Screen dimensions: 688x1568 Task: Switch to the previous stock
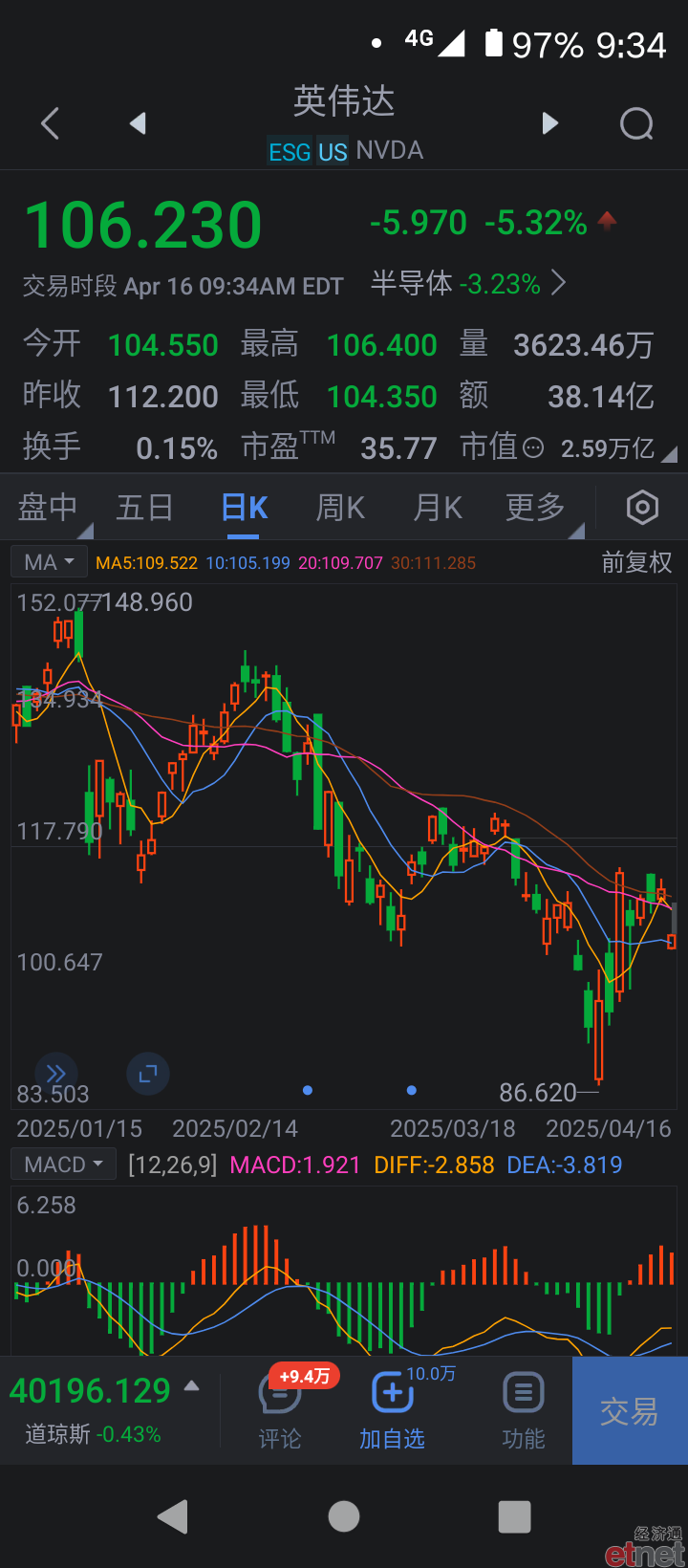(x=139, y=123)
